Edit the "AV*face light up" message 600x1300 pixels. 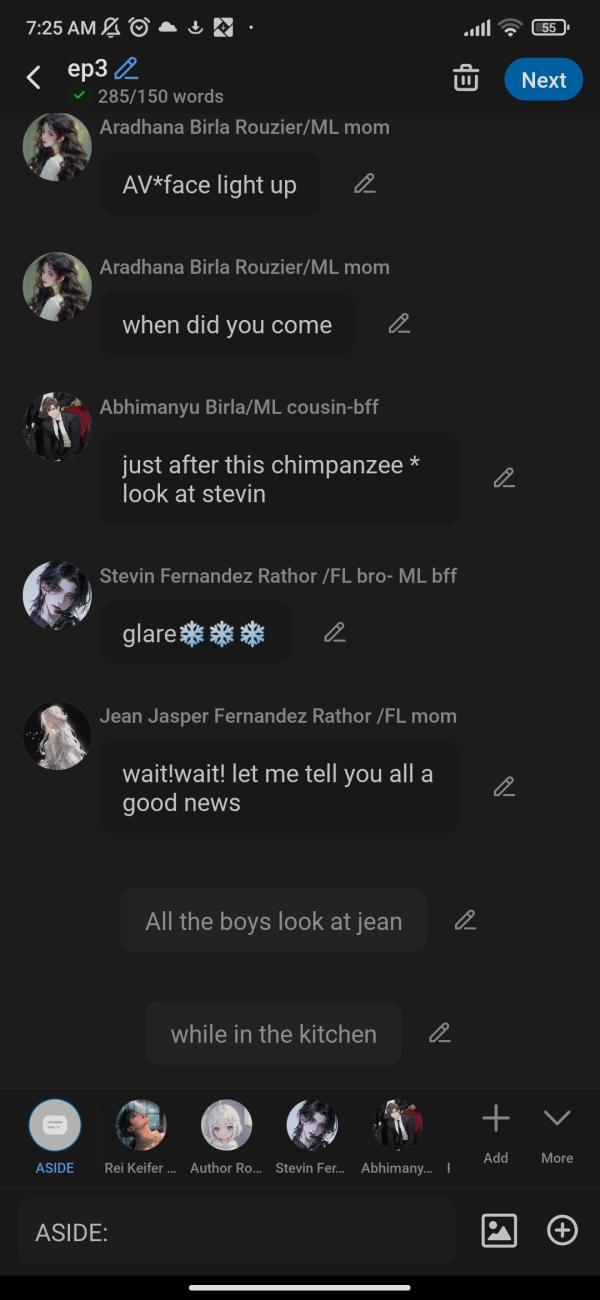pos(365,184)
